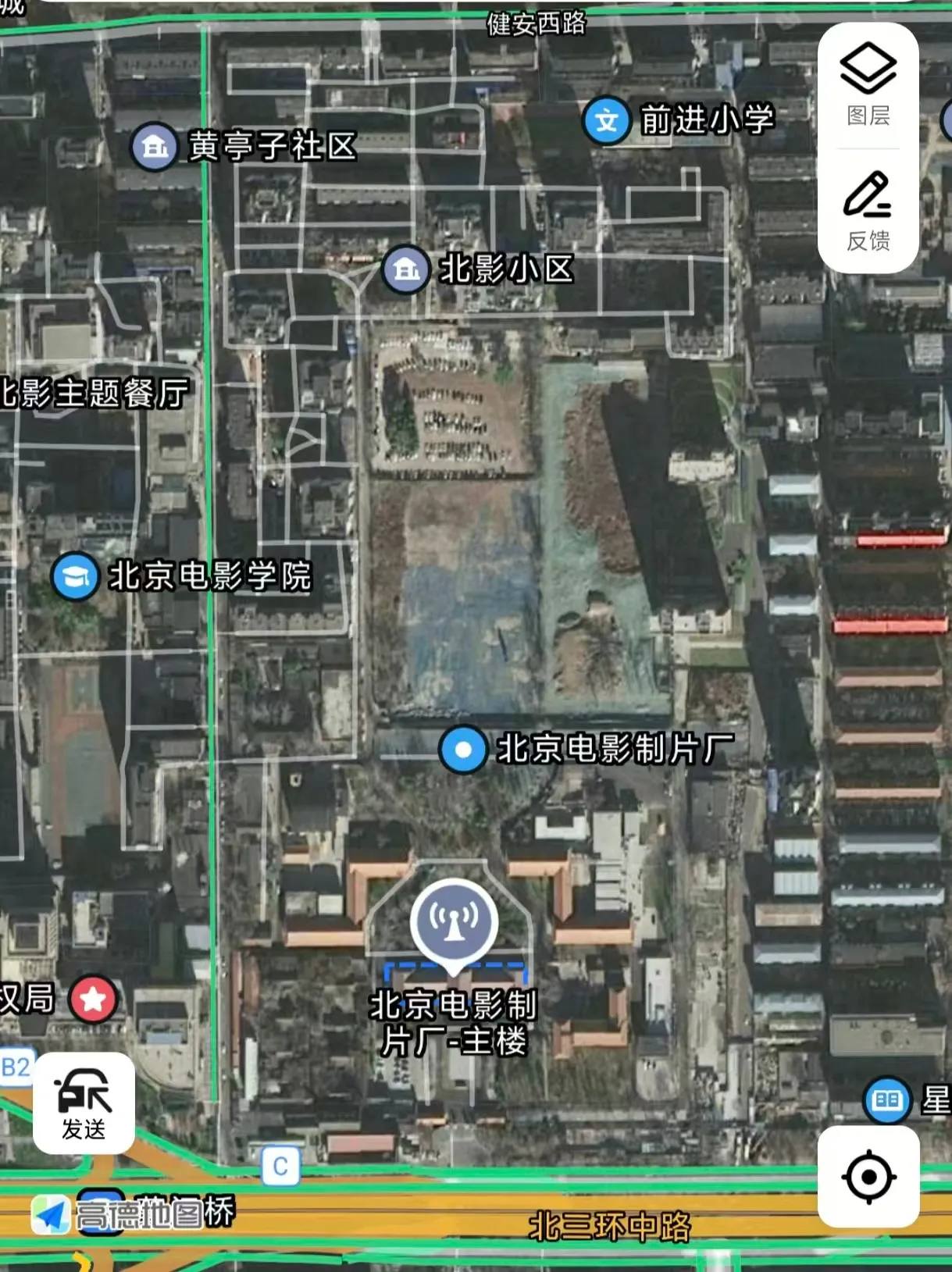Tap the 北影主题餐厅 restaurant label
This screenshot has width=952, height=1272.
pos(94,394)
